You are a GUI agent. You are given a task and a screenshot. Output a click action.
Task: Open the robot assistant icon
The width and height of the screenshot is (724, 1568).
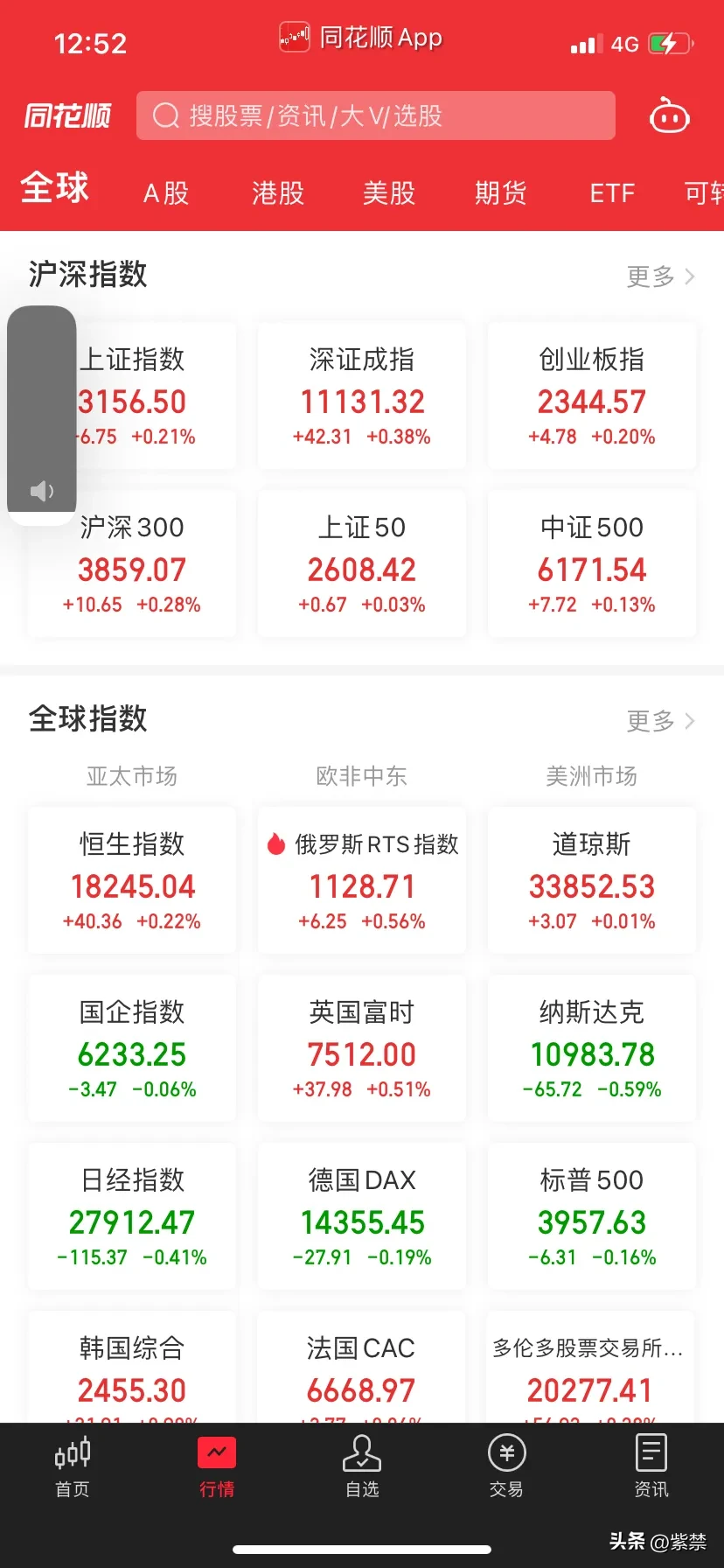coord(670,115)
